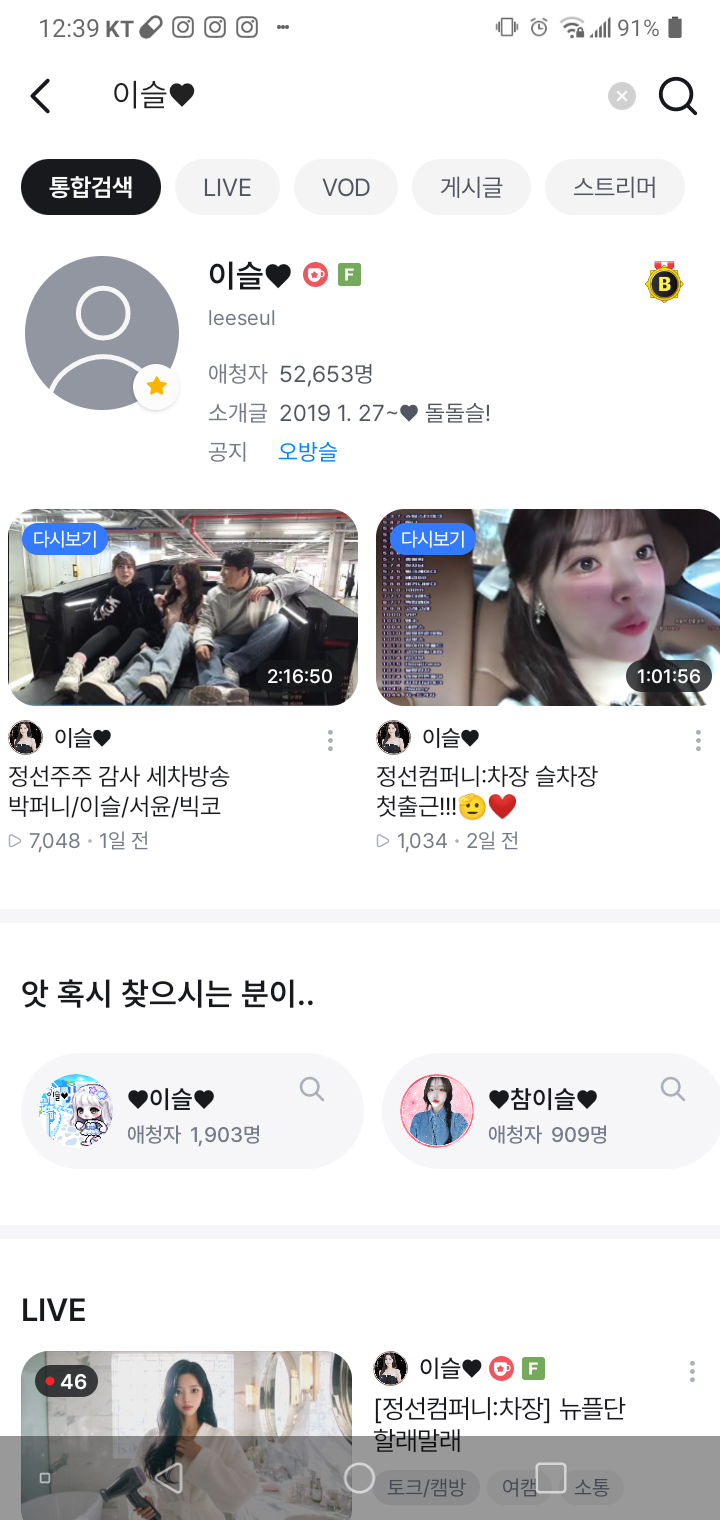Open options for 정선주주 감사 세차방송 video
This screenshot has width=720, height=1520.
330,740
